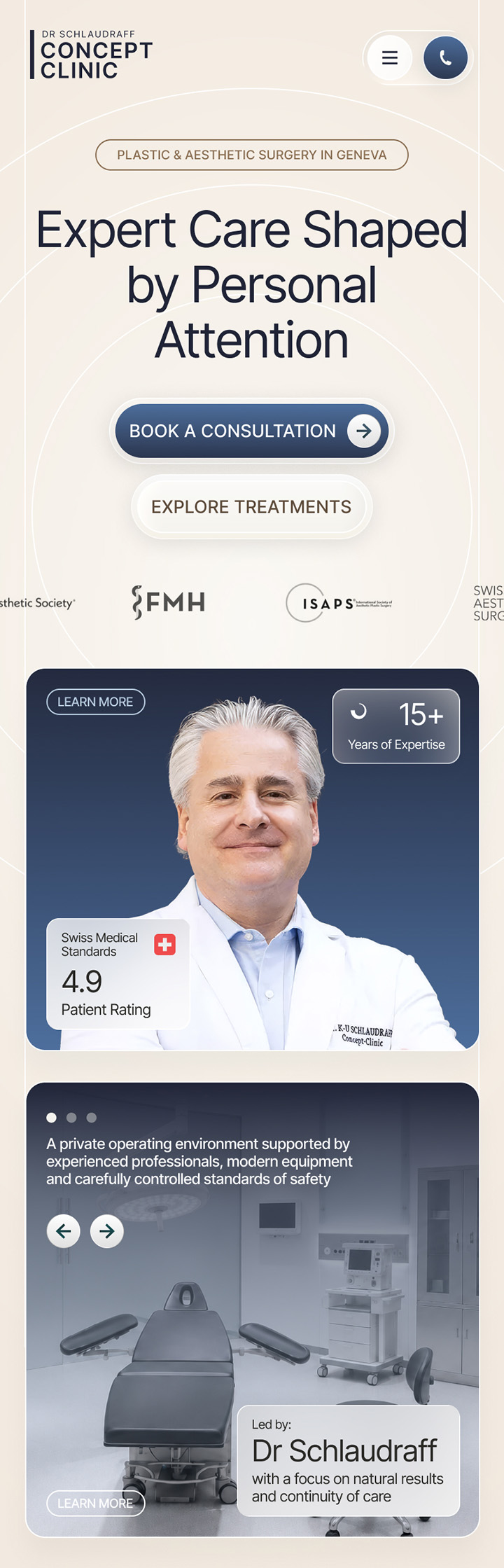504x1568 pixels.
Task: Go to the previous slide arrow
Action: pyautogui.click(x=64, y=1230)
